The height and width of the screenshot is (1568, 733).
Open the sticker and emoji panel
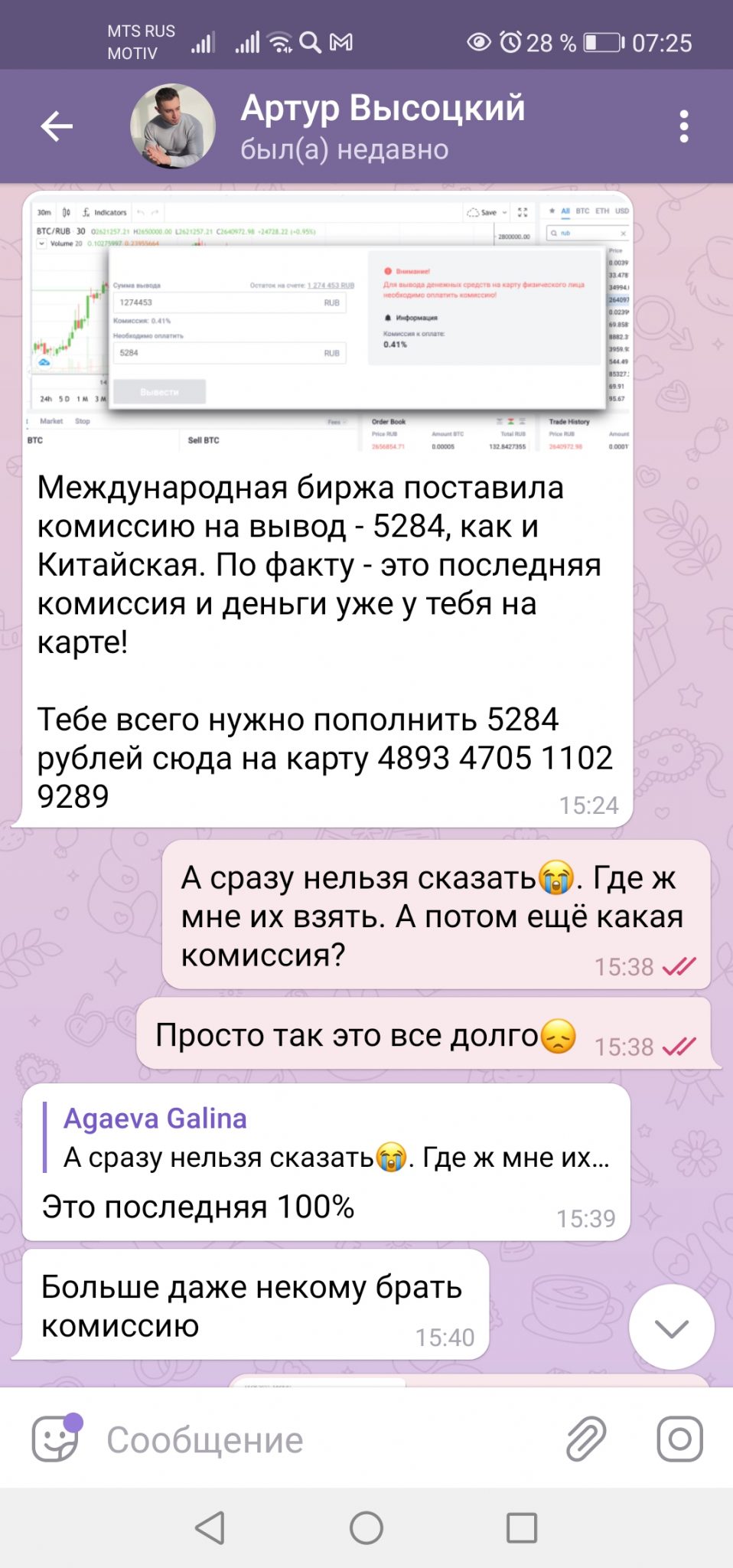pyautogui.click(x=56, y=1439)
